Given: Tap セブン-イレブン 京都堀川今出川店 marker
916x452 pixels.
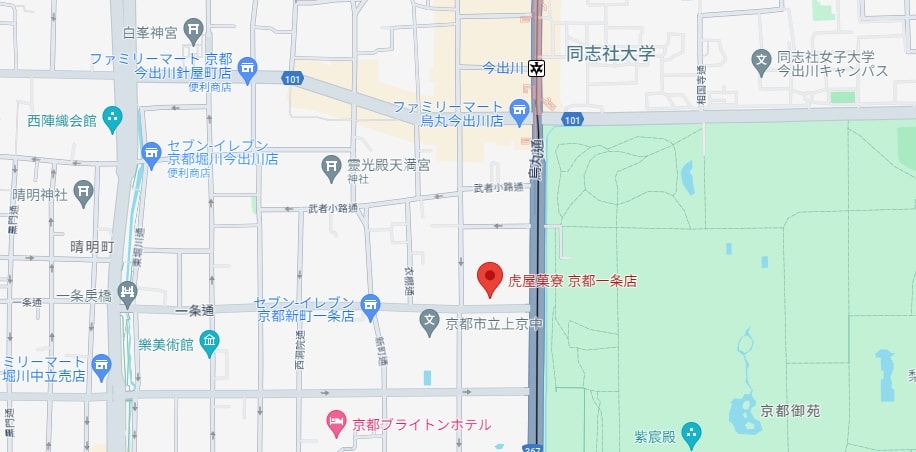Looking at the screenshot, I should pos(151,153).
